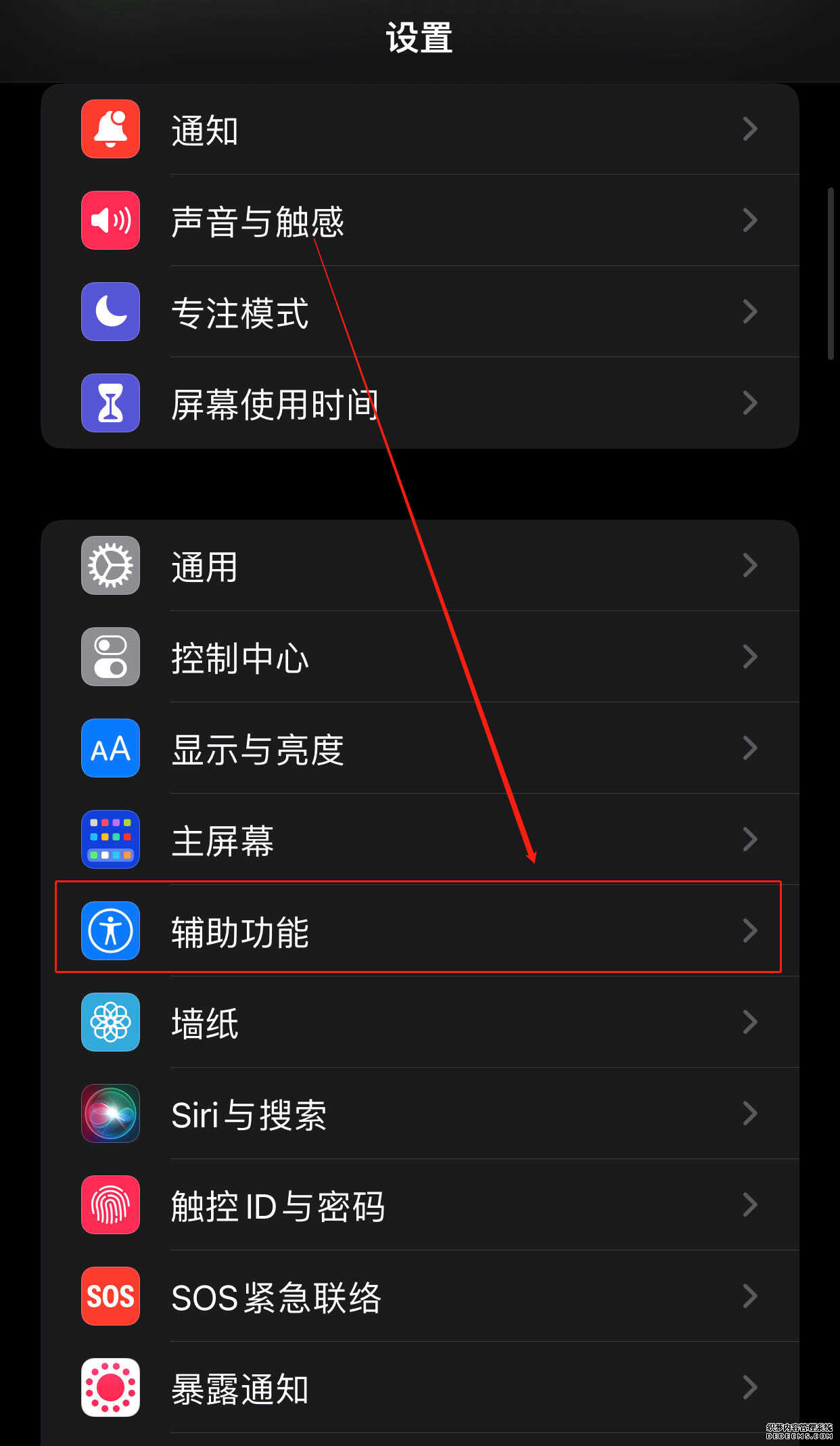This screenshot has width=840, height=1446.
Task: Open 声音与触感 settings
Action: [x=419, y=221]
